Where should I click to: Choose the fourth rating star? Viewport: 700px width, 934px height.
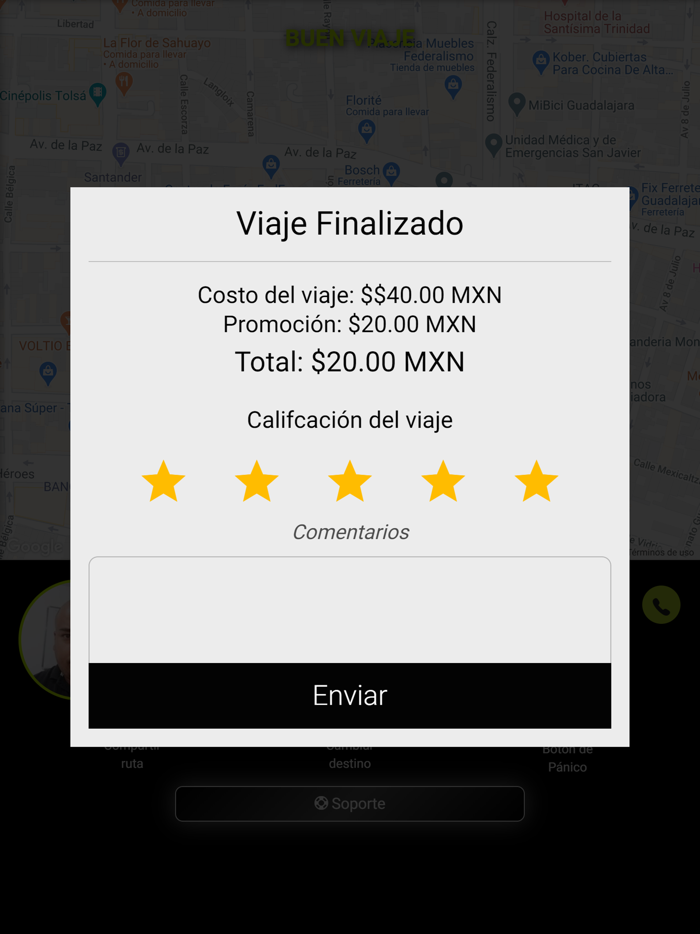click(443, 482)
